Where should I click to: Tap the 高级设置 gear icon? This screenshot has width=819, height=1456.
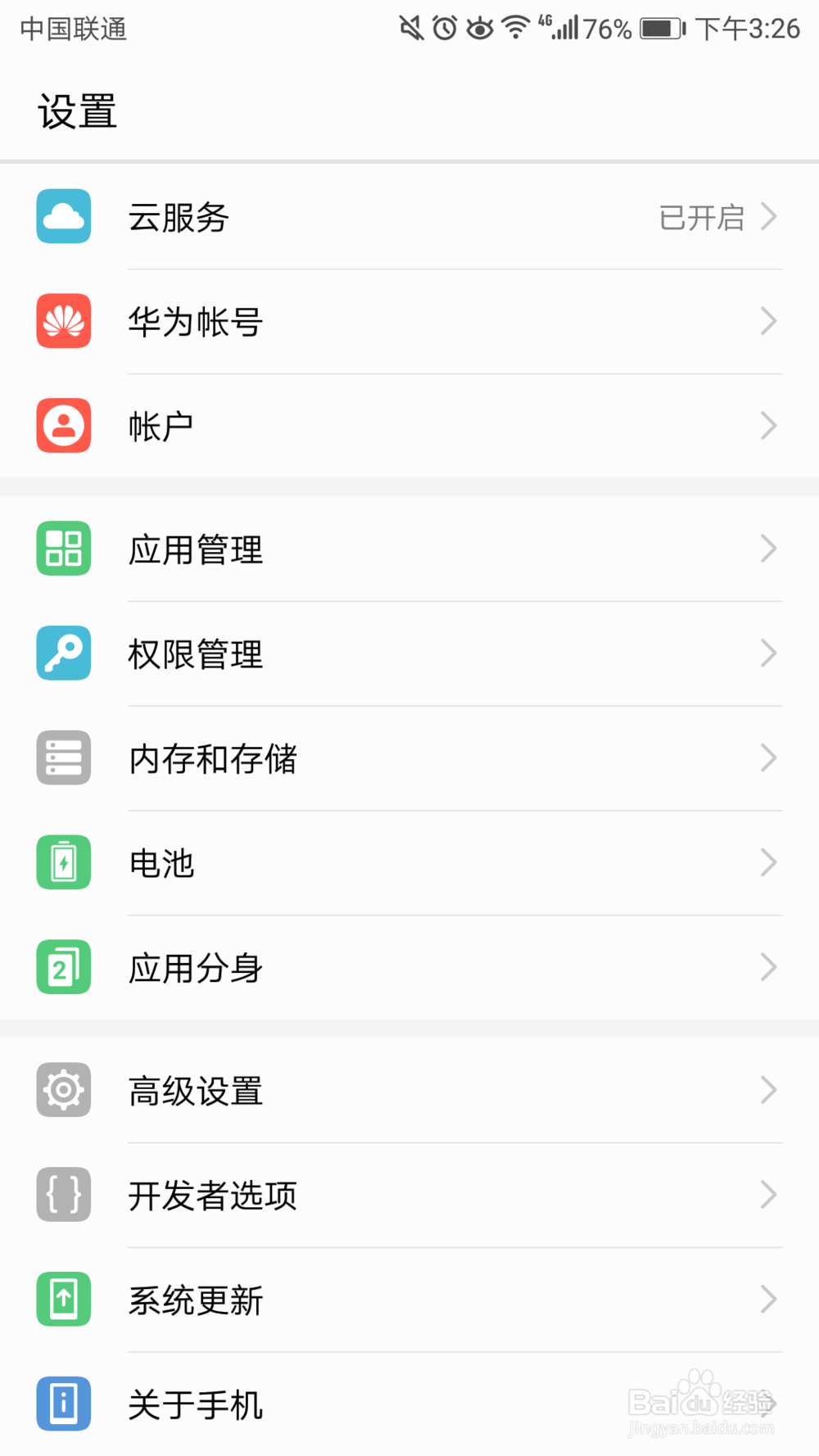(x=63, y=1090)
